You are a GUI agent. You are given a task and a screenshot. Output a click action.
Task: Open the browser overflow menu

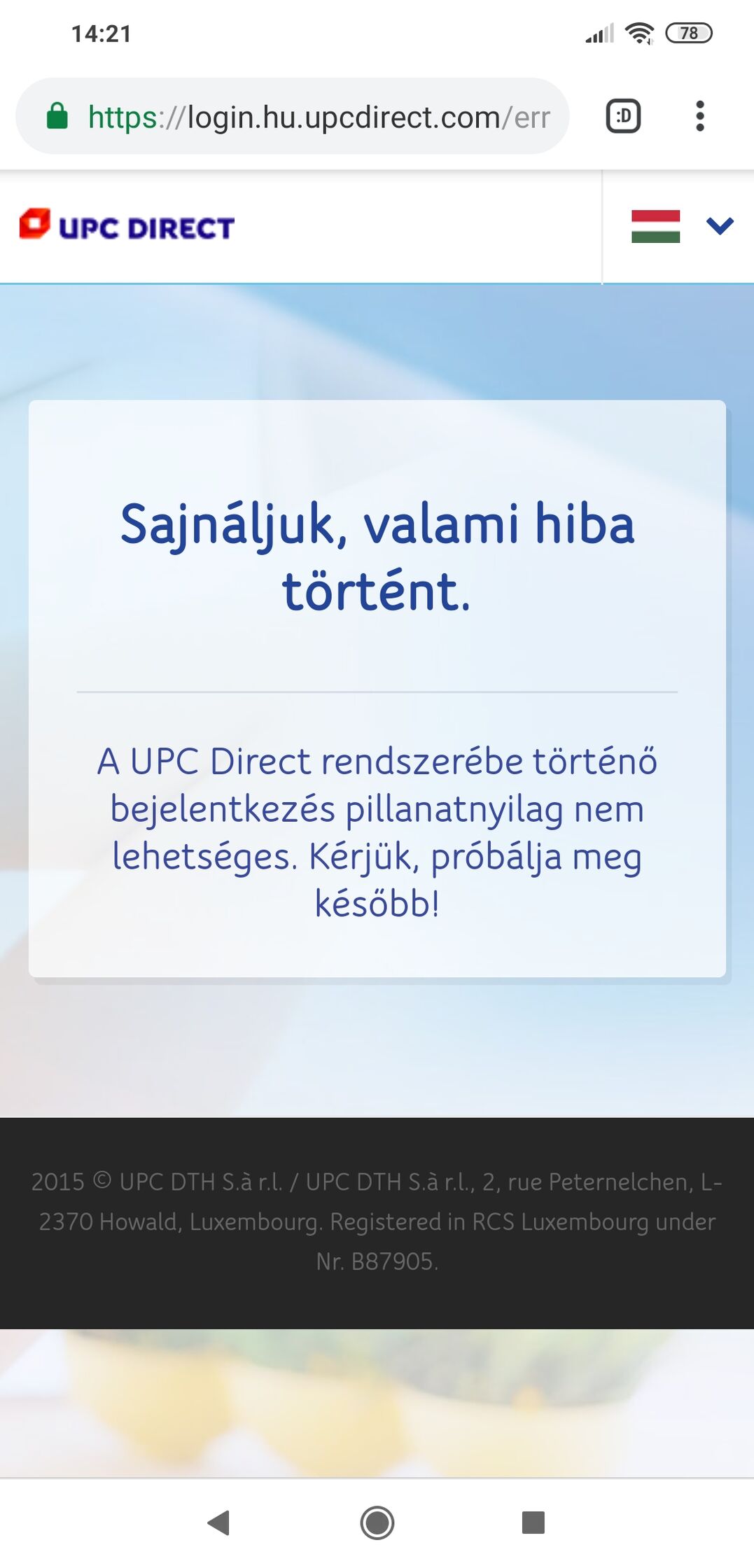pos(699,116)
